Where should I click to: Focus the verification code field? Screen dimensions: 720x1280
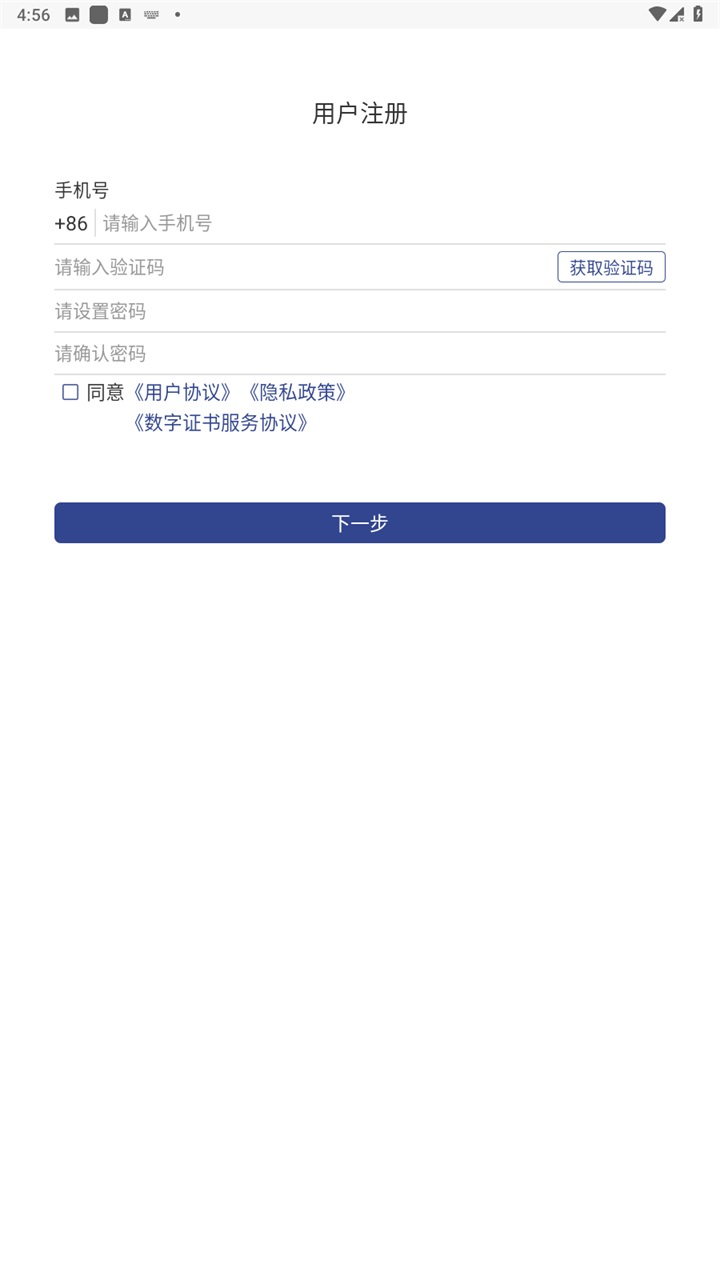(x=300, y=267)
